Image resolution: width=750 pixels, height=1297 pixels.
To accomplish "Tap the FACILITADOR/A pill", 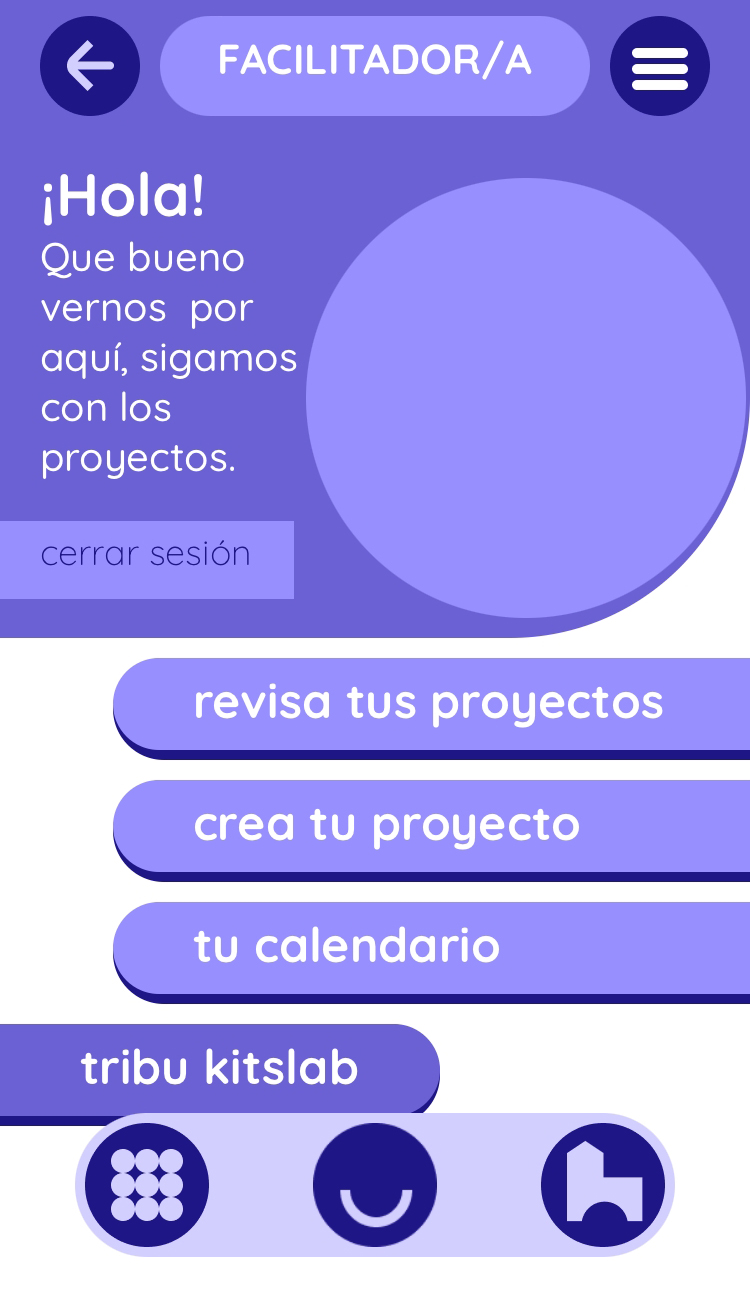I will (x=375, y=66).
